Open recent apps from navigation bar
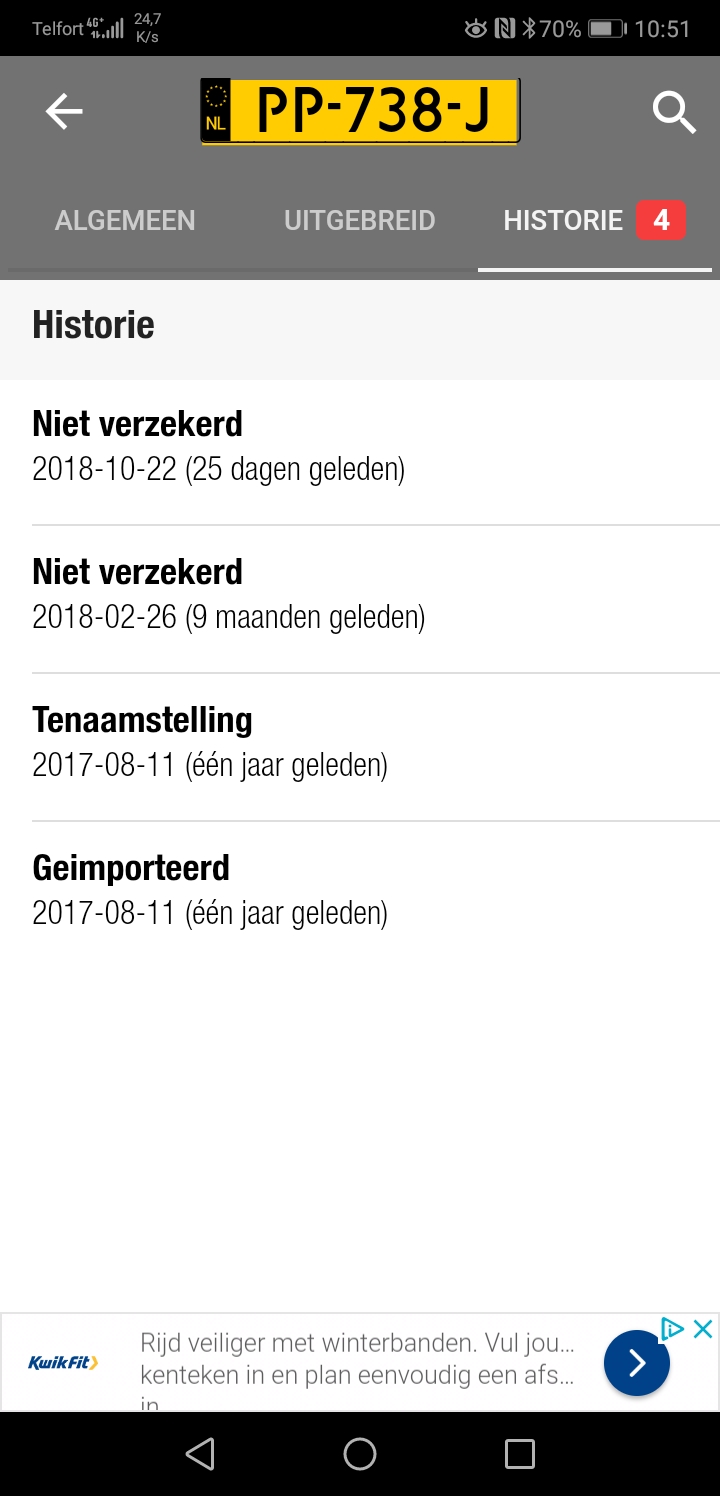720x1496 pixels. (520, 1454)
